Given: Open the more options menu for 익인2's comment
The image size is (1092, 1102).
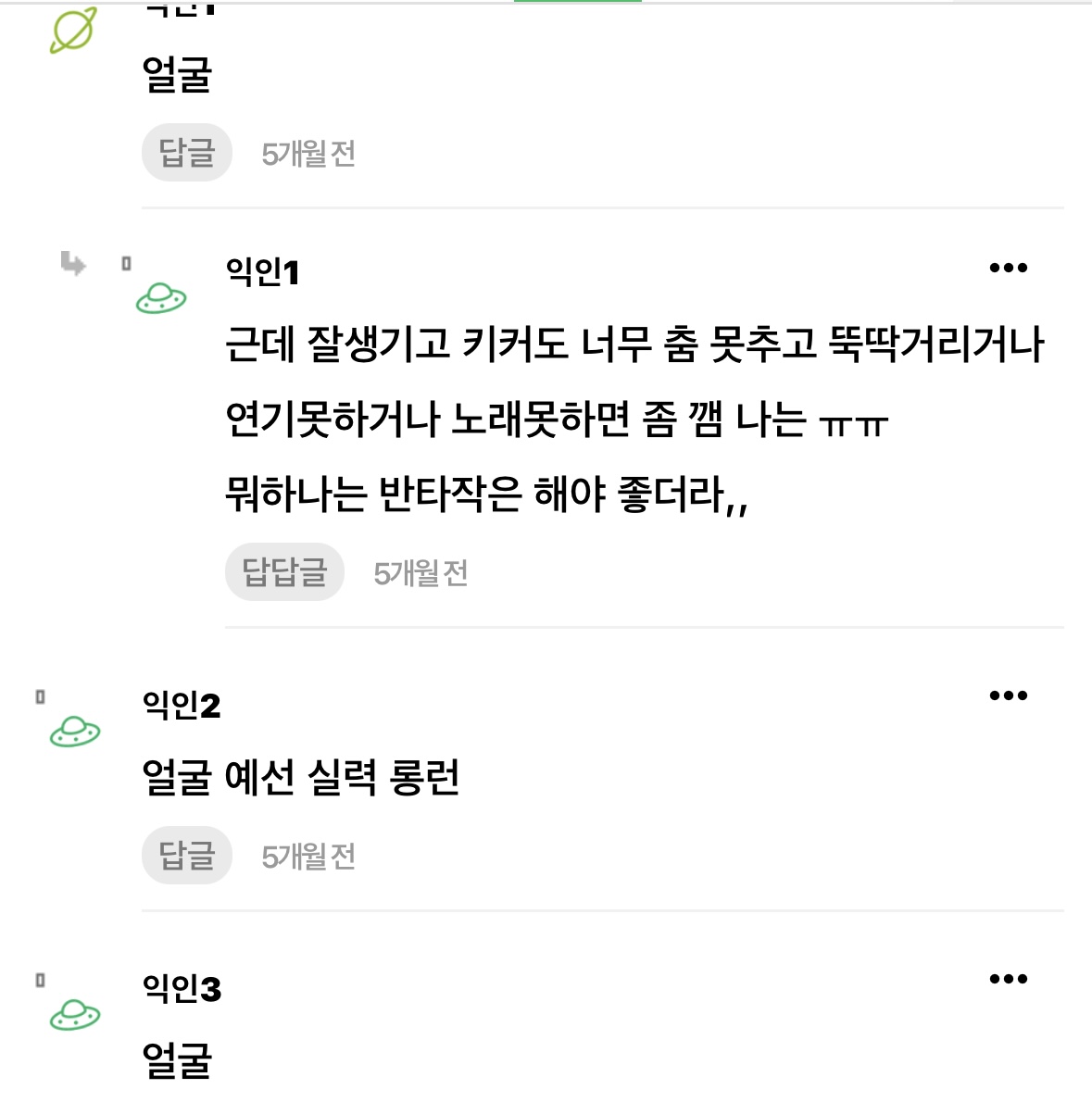Looking at the screenshot, I should click(x=1008, y=696).
